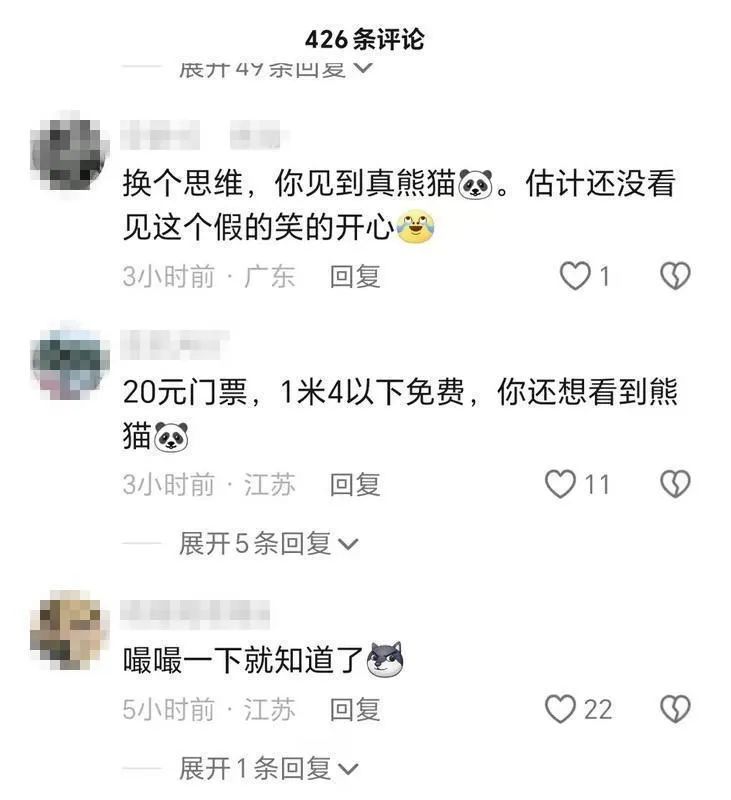Expand 展开5条回复 replies

click(x=268, y=544)
